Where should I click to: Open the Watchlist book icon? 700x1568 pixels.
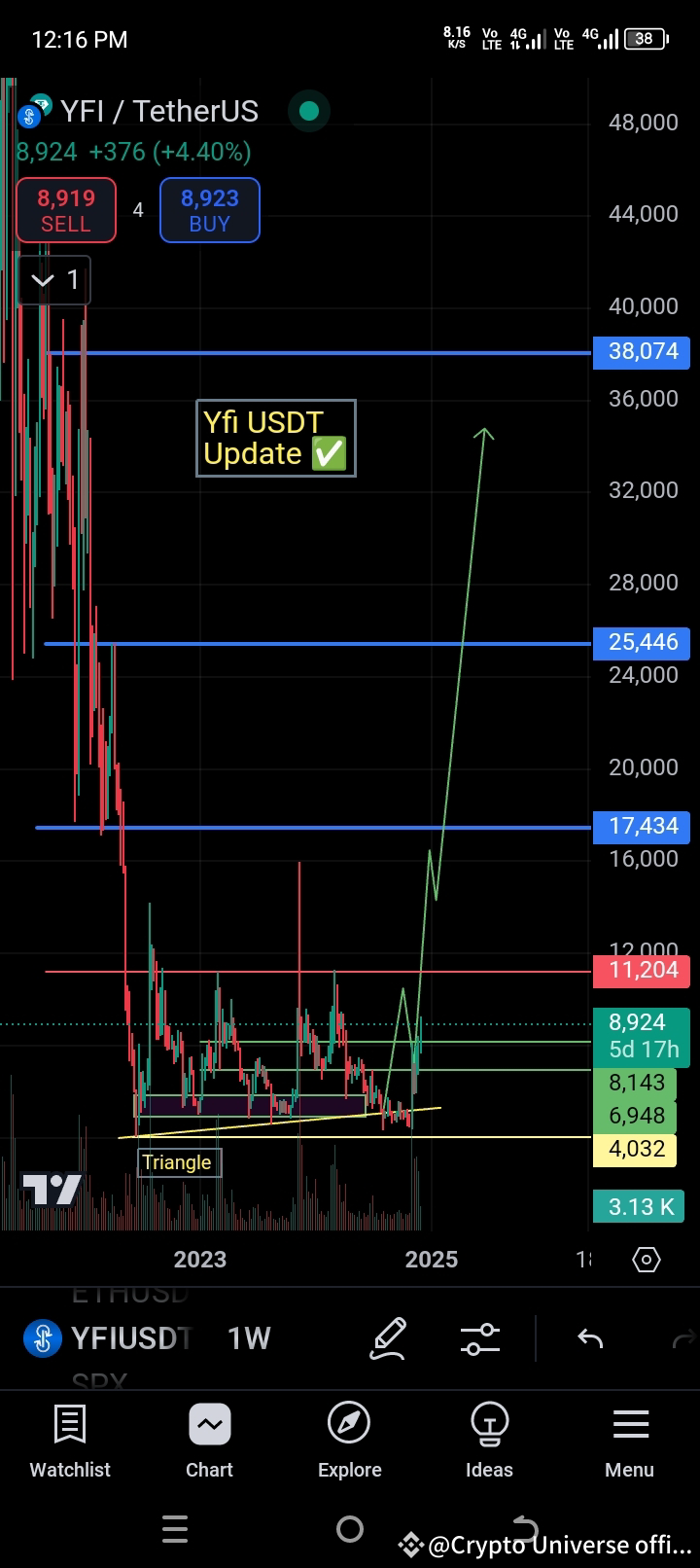click(x=69, y=1425)
